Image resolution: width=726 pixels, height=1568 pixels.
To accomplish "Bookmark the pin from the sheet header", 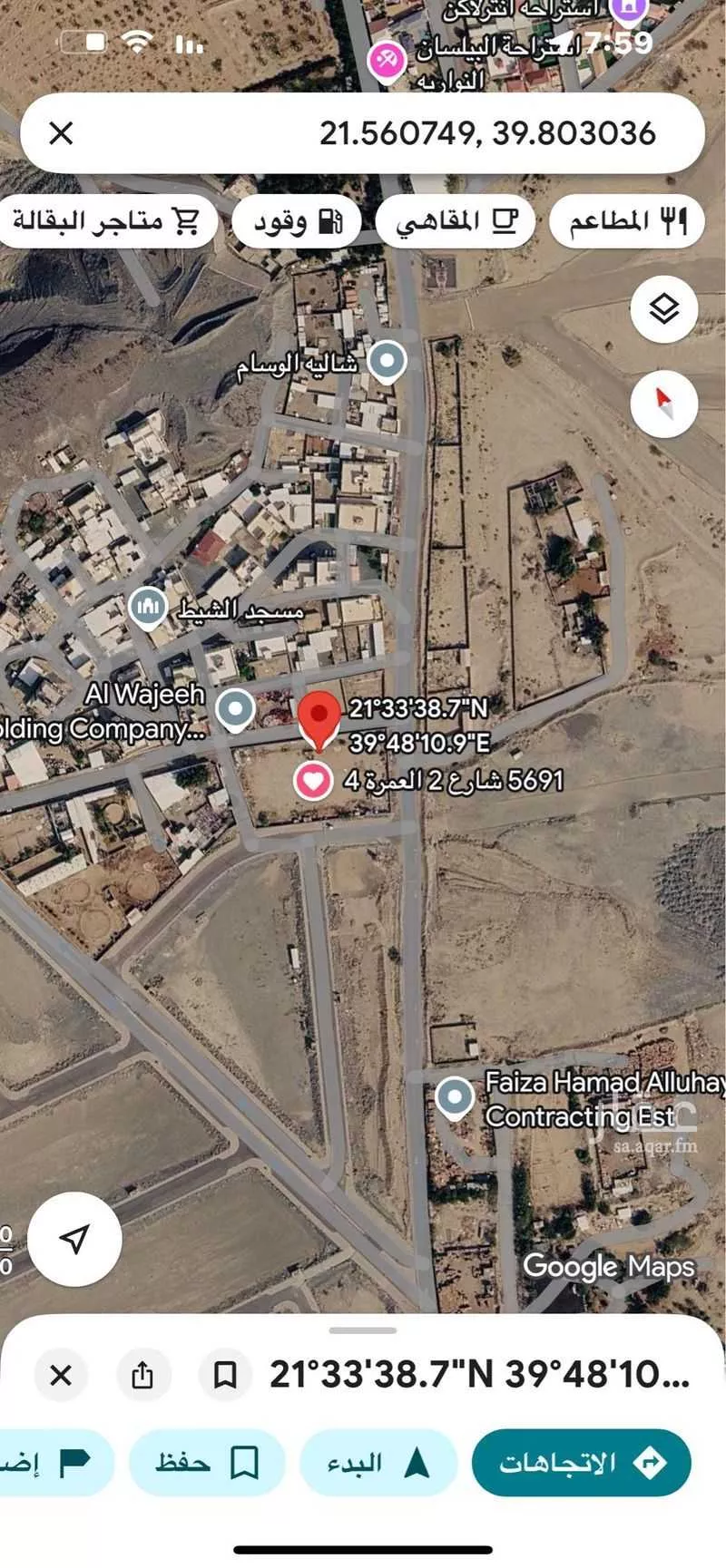I will pos(224,1375).
